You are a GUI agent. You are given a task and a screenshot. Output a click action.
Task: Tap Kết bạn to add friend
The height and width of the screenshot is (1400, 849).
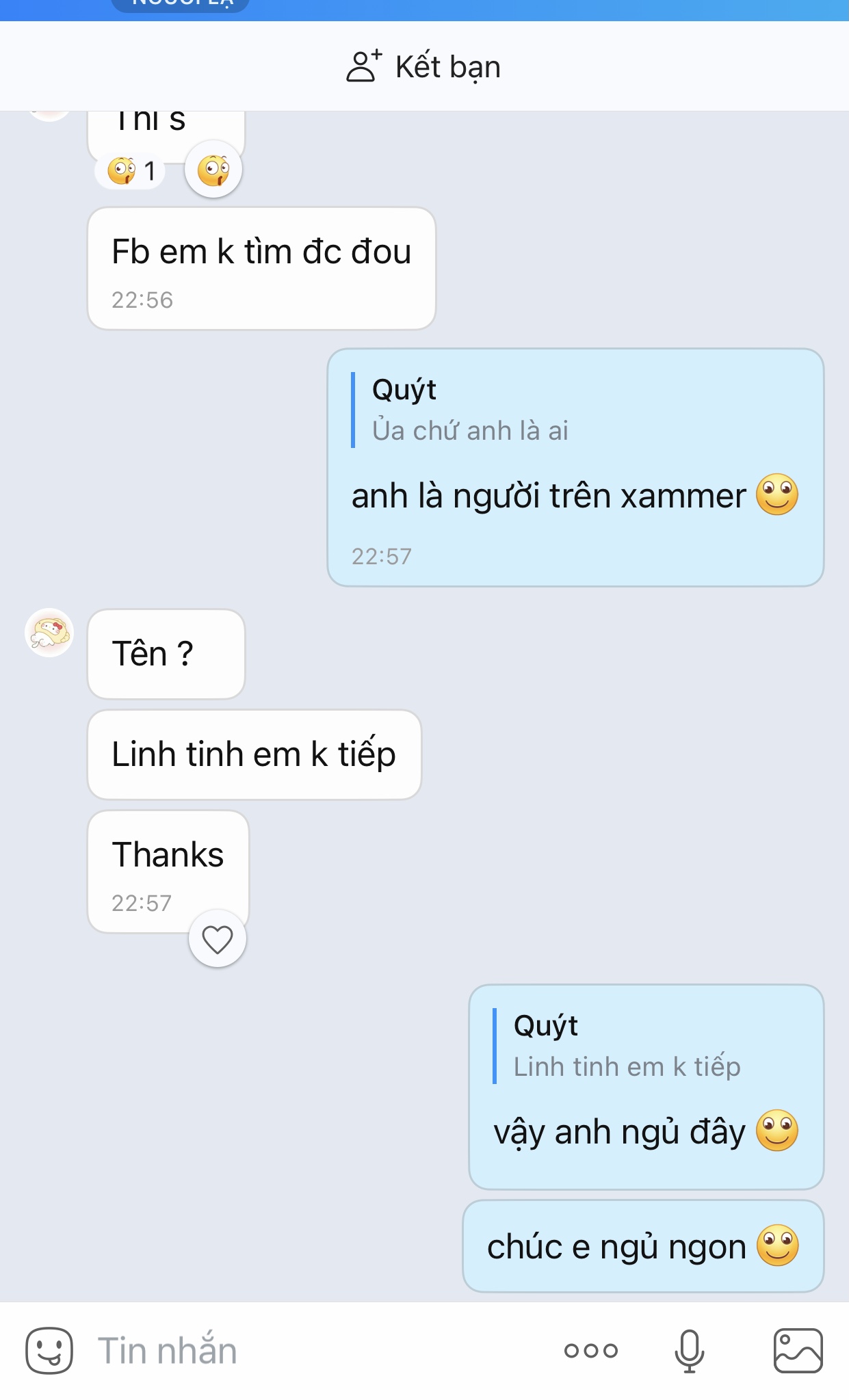pyautogui.click(x=423, y=67)
